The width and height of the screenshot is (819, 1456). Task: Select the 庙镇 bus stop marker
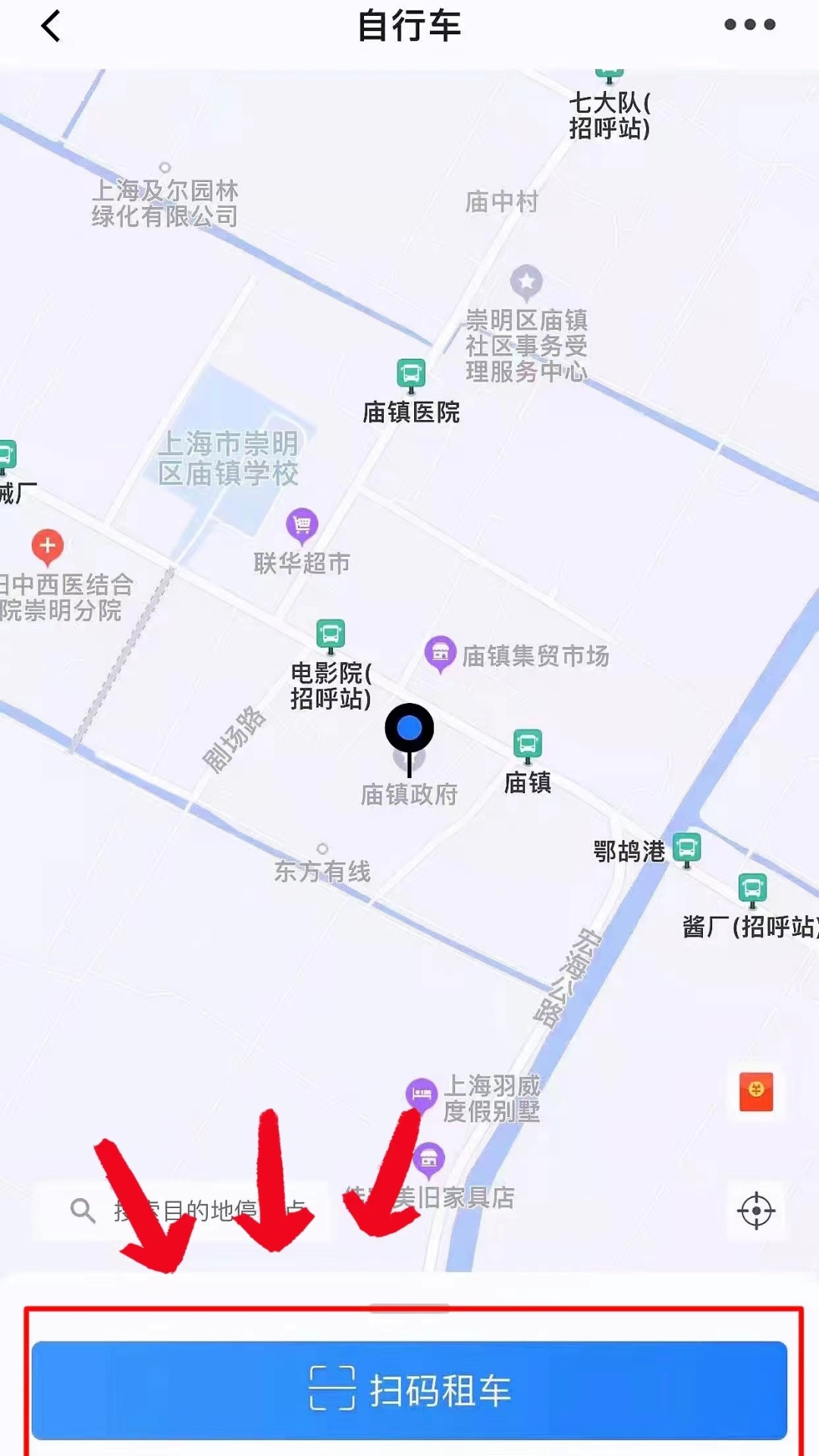[x=528, y=745]
